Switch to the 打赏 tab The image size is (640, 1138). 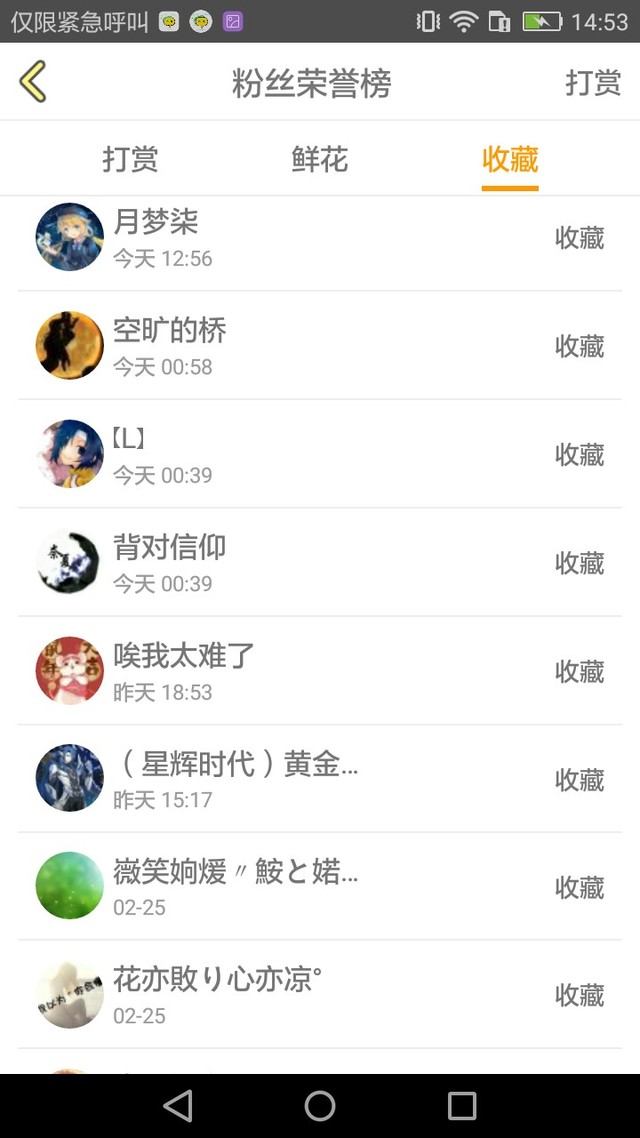click(130, 160)
